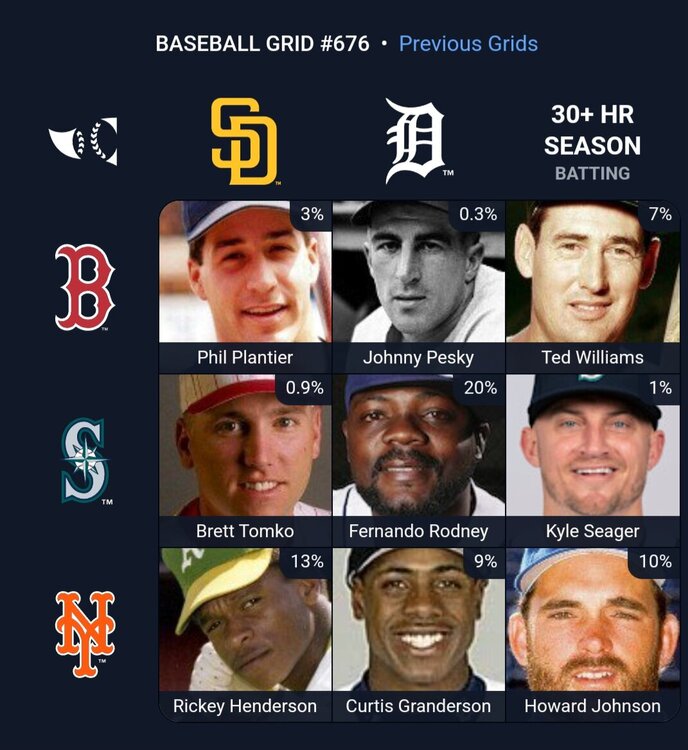The height and width of the screenshot is (750, 688).
Task: Tap the Rickey Henderson cell
Action: pos(245,634)
